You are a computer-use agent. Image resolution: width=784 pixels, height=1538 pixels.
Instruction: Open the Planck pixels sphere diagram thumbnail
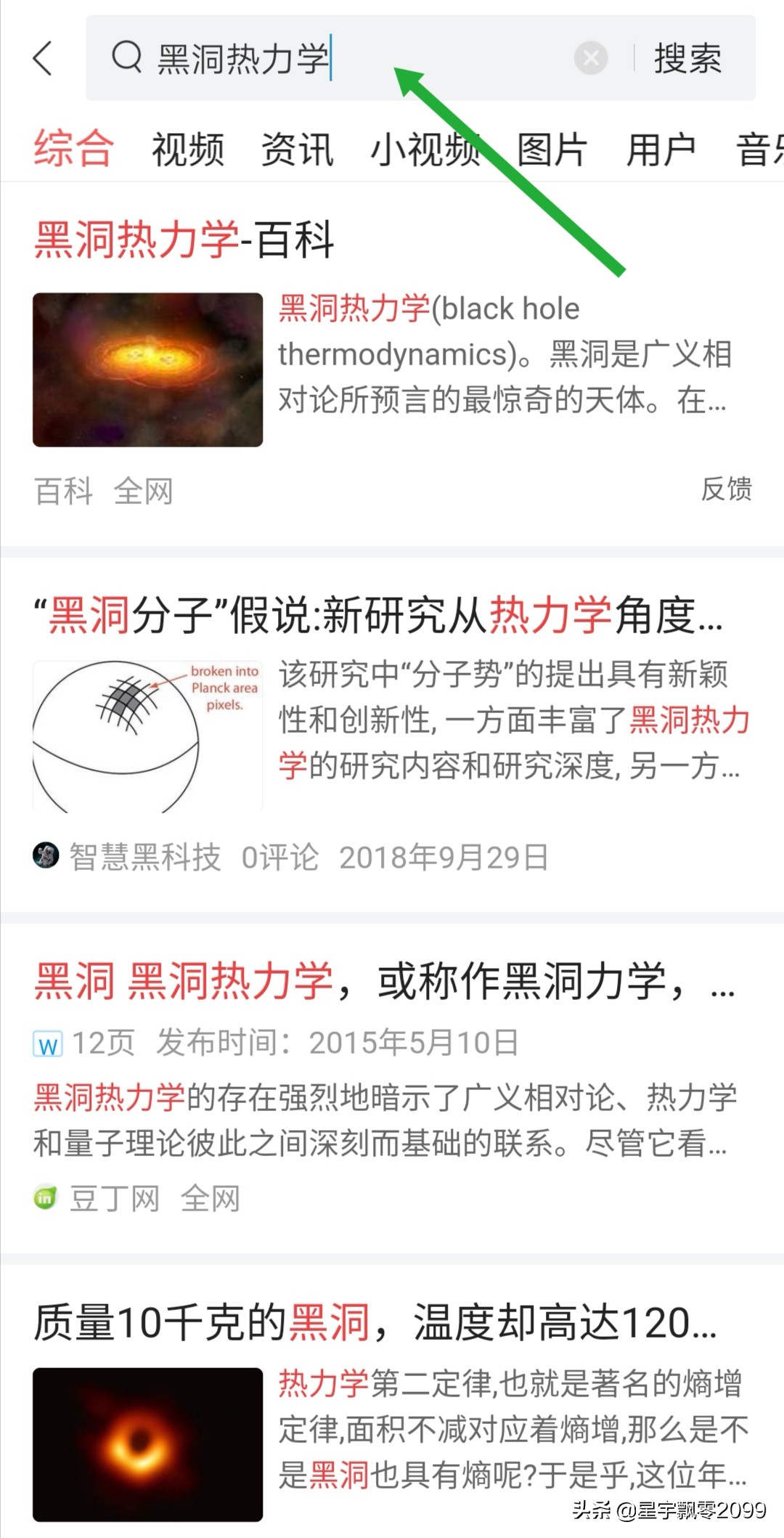tap(147, 734)
